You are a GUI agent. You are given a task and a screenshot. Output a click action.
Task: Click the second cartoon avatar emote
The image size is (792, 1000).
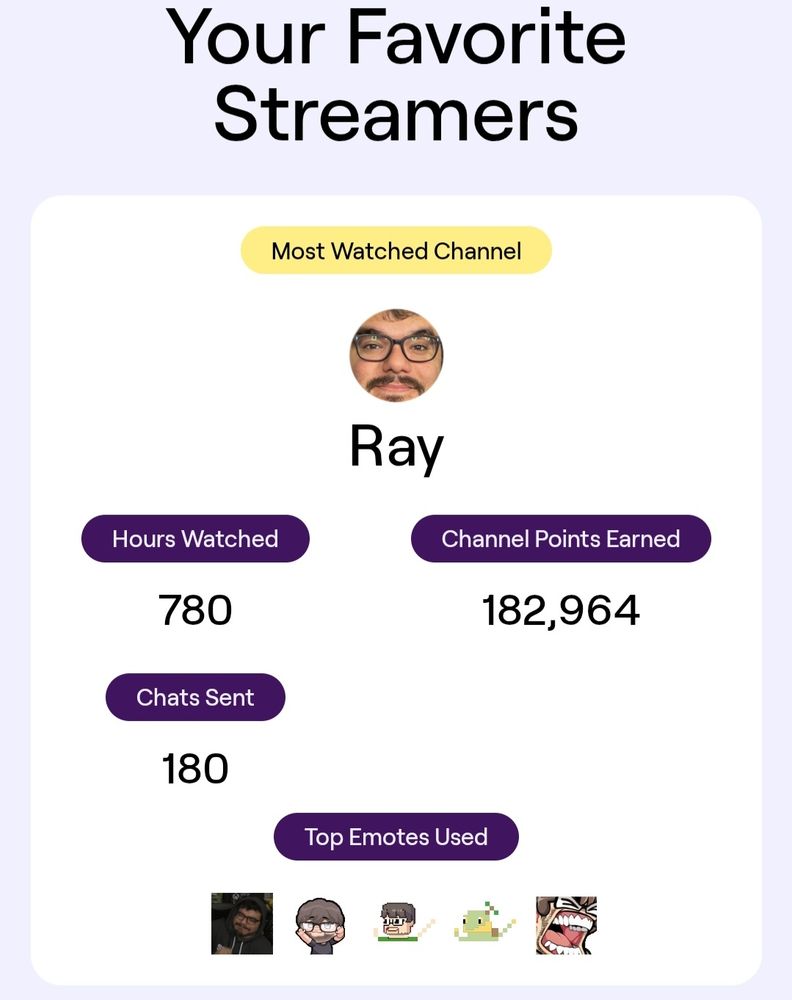[x=318, y=921]
